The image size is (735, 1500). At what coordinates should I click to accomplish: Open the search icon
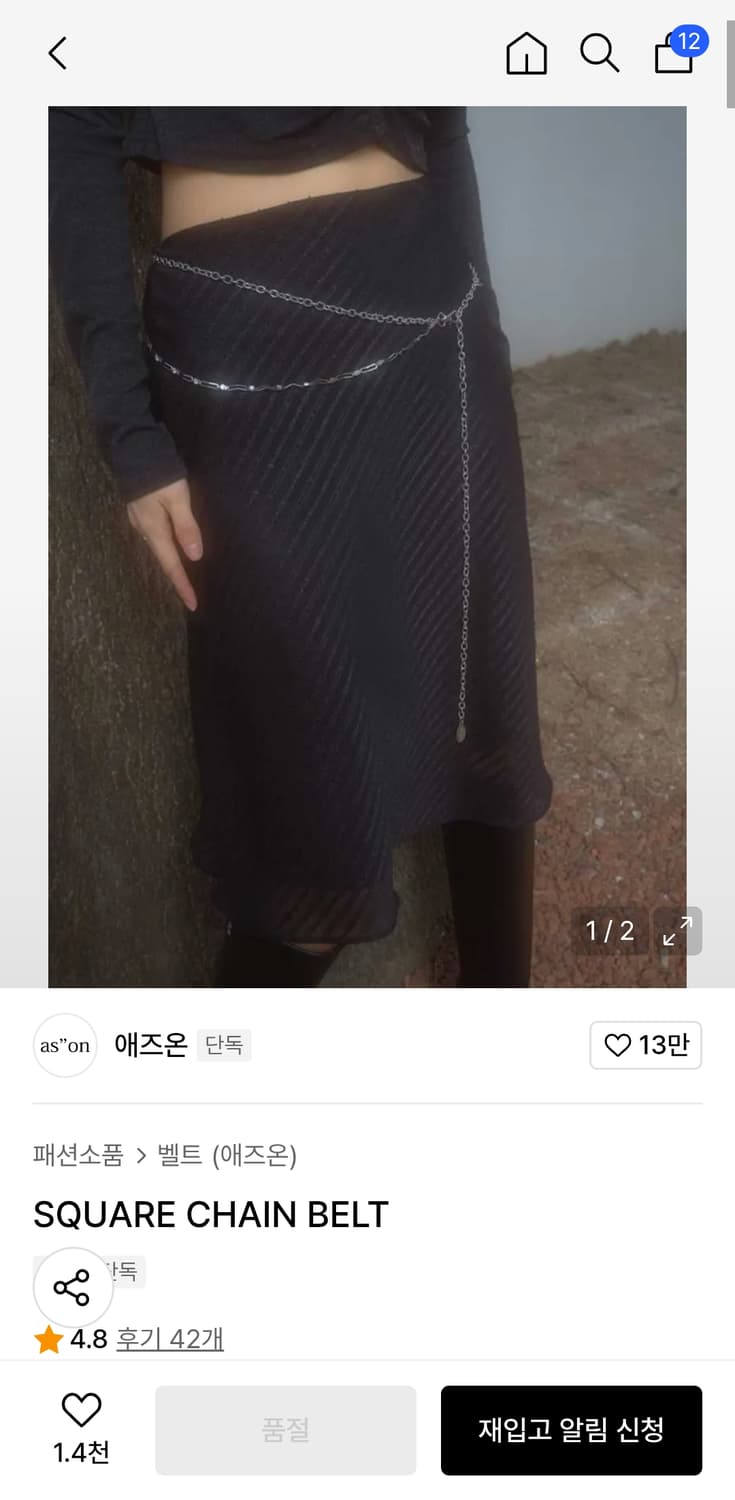[x=598, y=55]
